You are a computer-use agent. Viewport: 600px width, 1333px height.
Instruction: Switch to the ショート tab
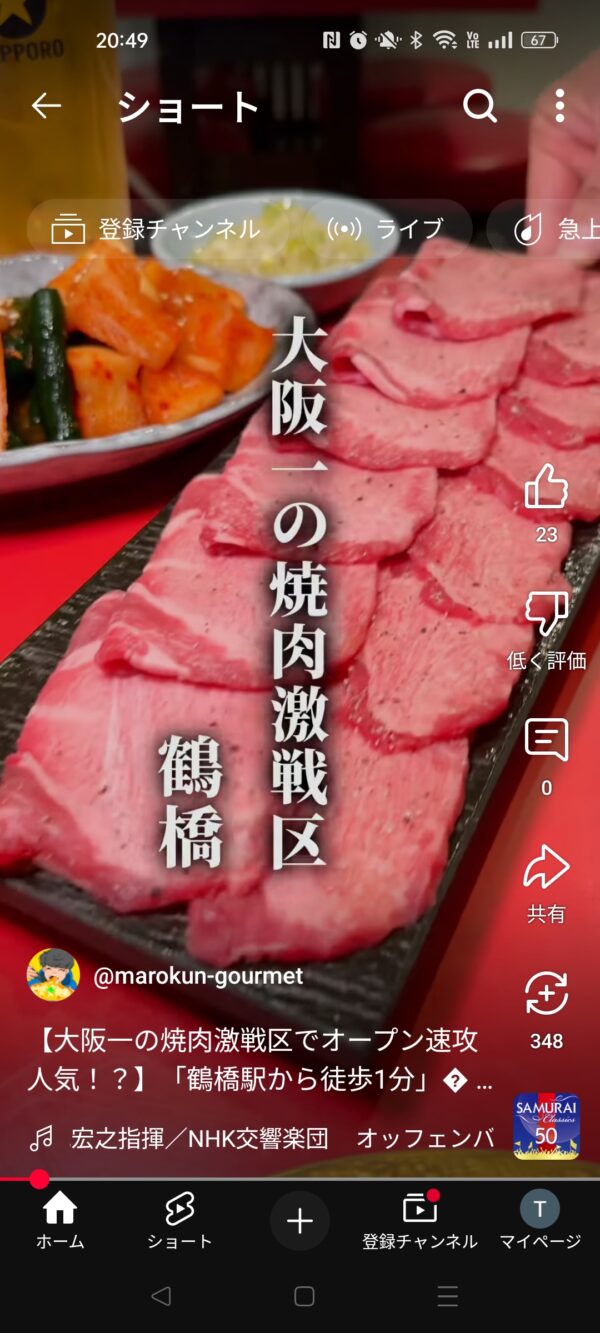pyautogui.click(x=180, y=1221)
